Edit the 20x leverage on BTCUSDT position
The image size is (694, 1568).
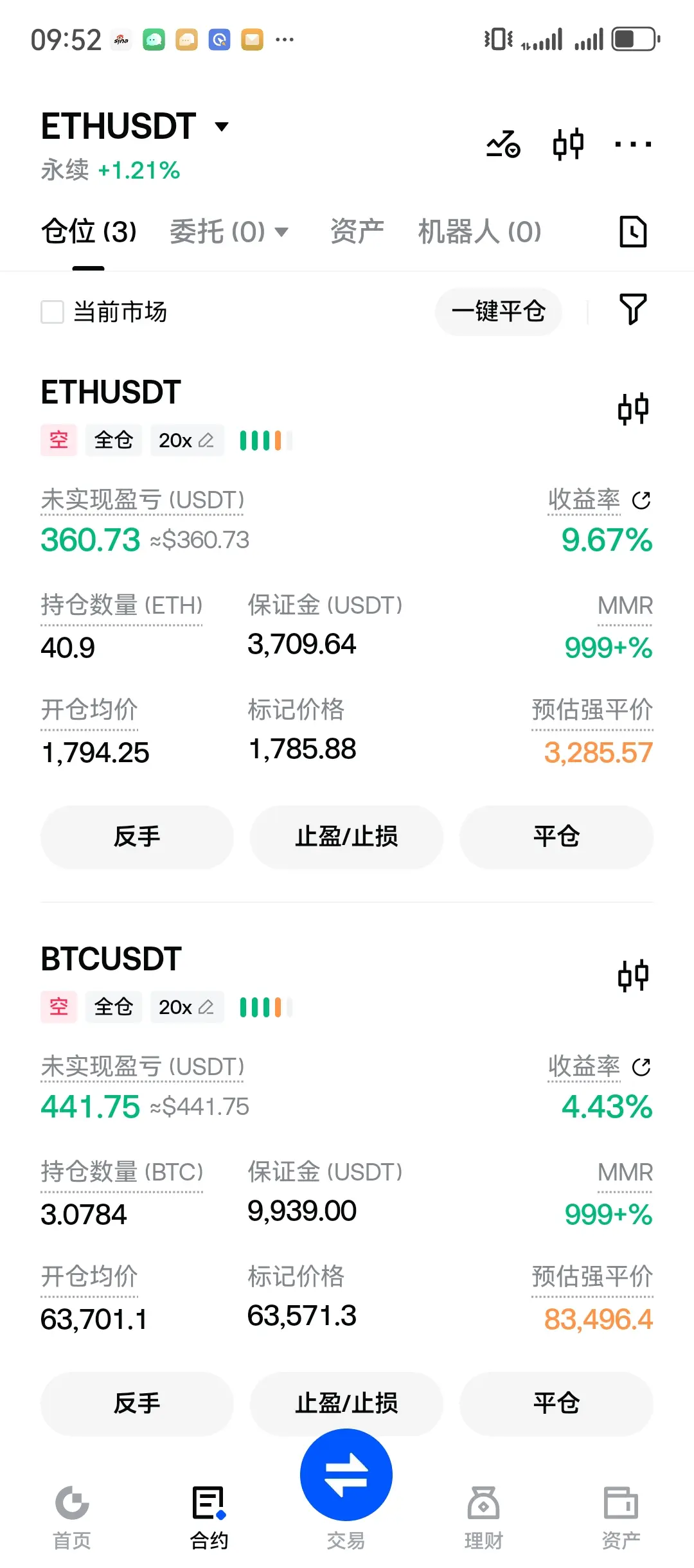coord(187,1007)
